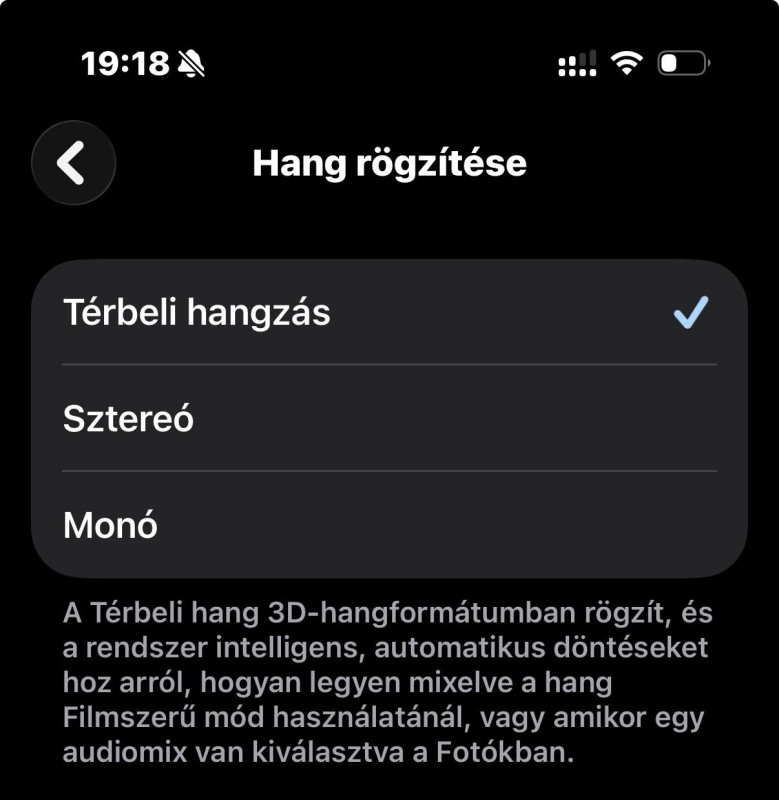This screenshot has height=800, width=779.
Task: Choose Sztereó audio recording
Action: (388, 418)
